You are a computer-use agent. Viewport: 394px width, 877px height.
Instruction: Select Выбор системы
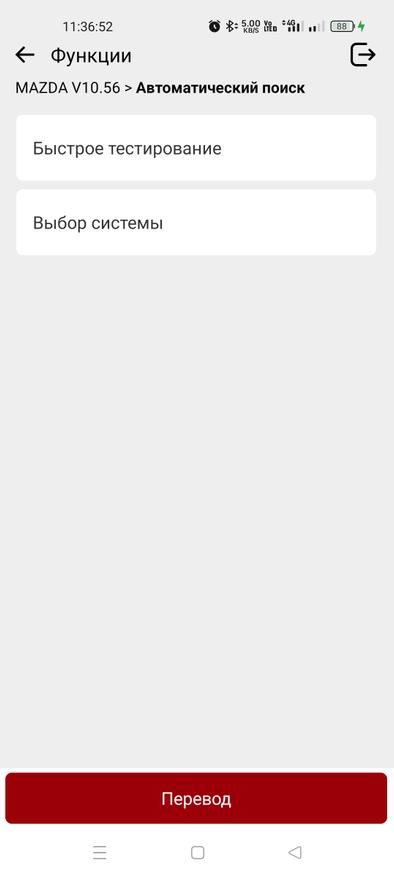pos(196,223)
